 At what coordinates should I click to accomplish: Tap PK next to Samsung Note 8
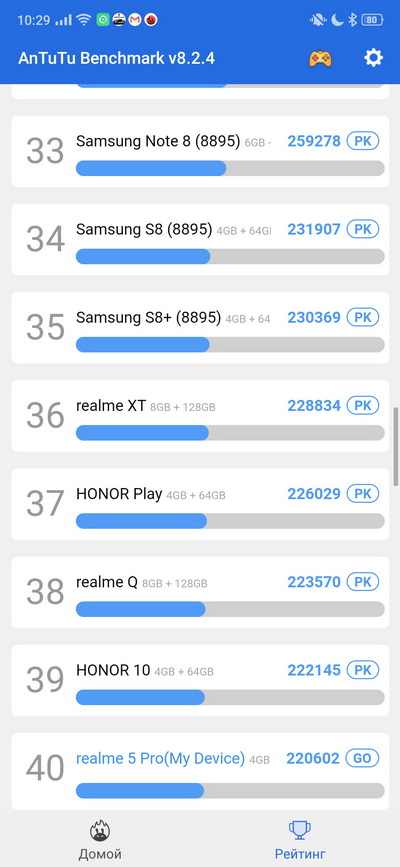(363, 141)
